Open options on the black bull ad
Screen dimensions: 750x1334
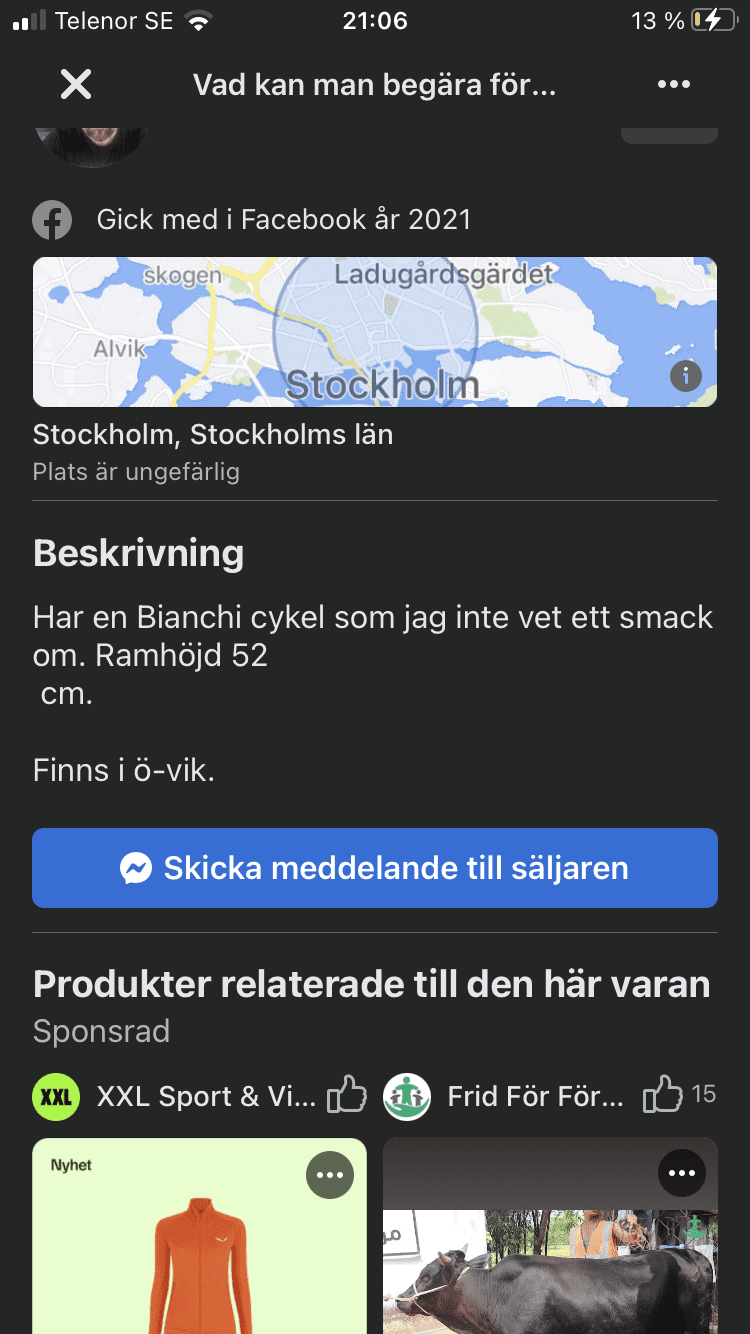[682, 1174]
